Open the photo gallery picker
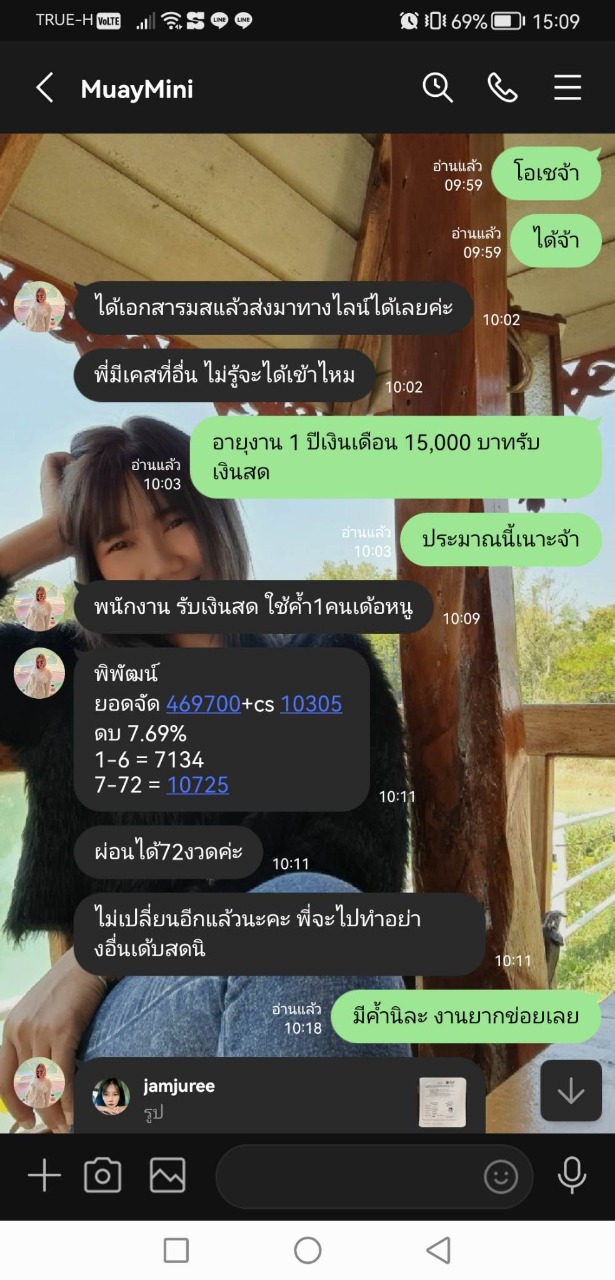Viewport: 615px width, 1280px height. click(x=167, y=1175)
